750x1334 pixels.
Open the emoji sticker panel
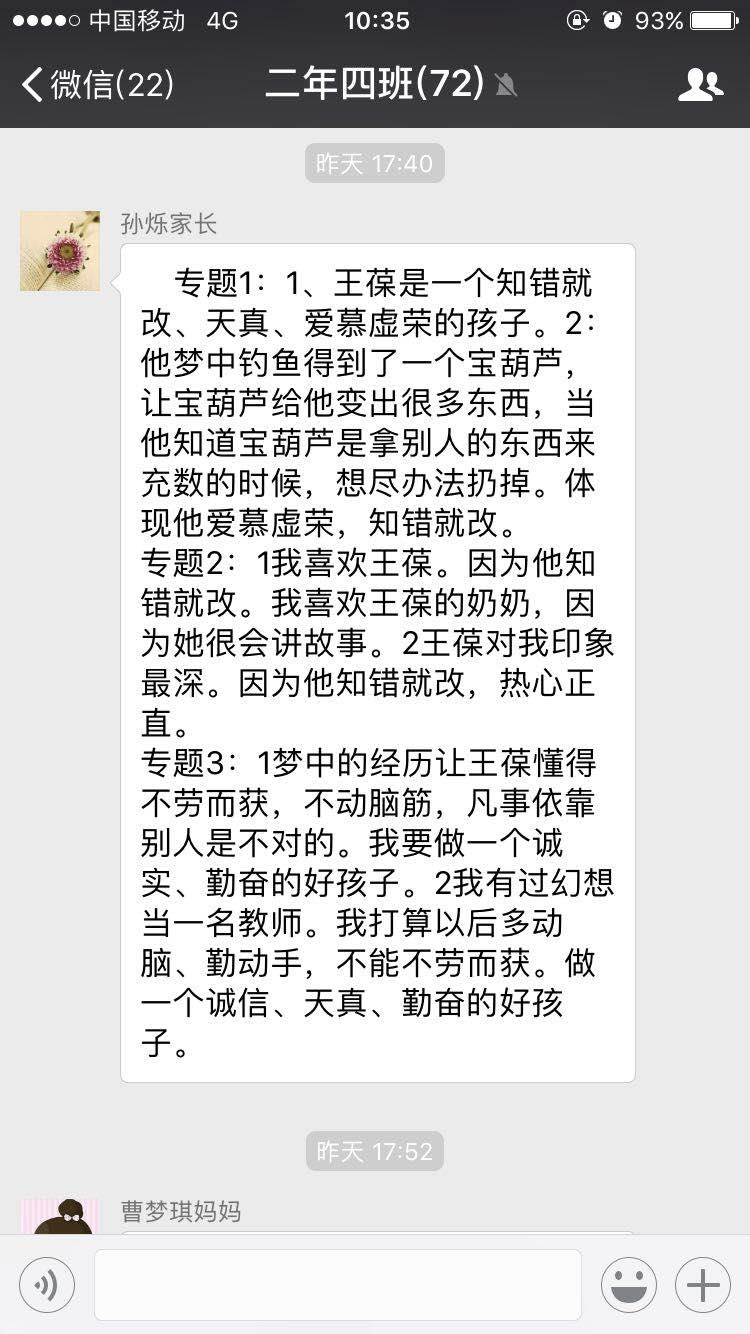point(629,1285)
